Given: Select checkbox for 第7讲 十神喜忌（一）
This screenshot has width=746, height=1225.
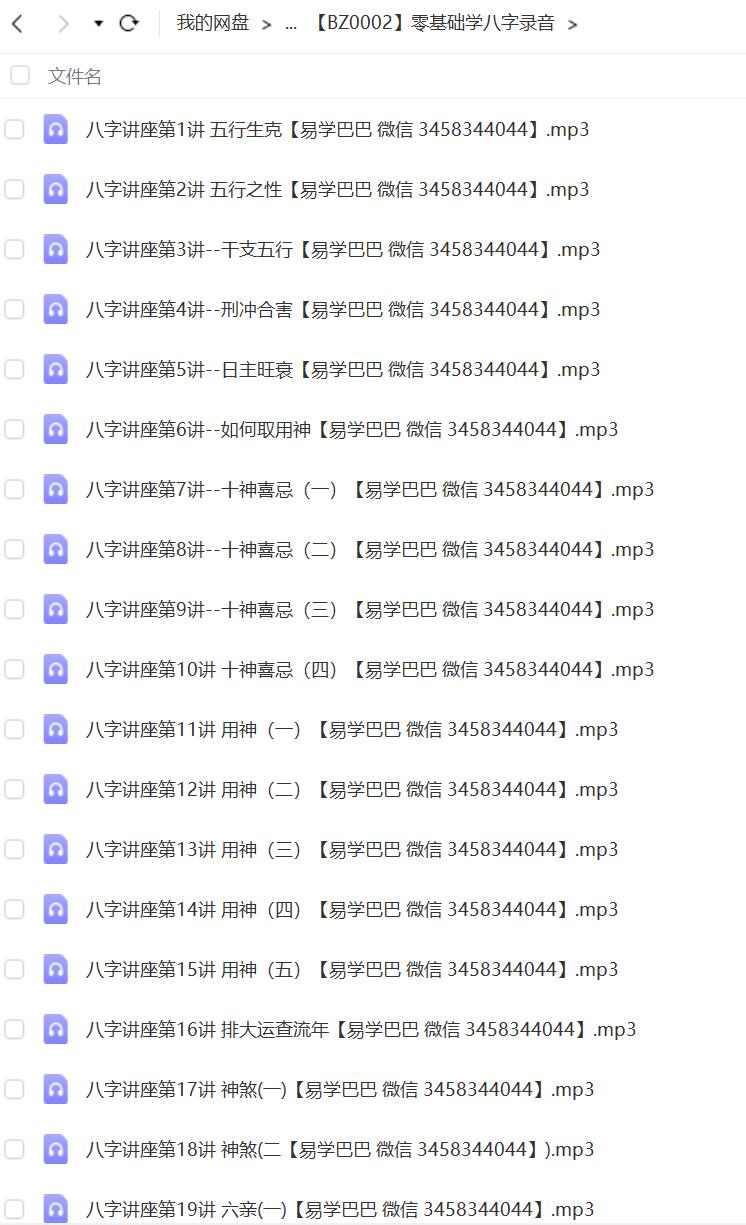Looking at the screenshot, I should click(14, 490).
